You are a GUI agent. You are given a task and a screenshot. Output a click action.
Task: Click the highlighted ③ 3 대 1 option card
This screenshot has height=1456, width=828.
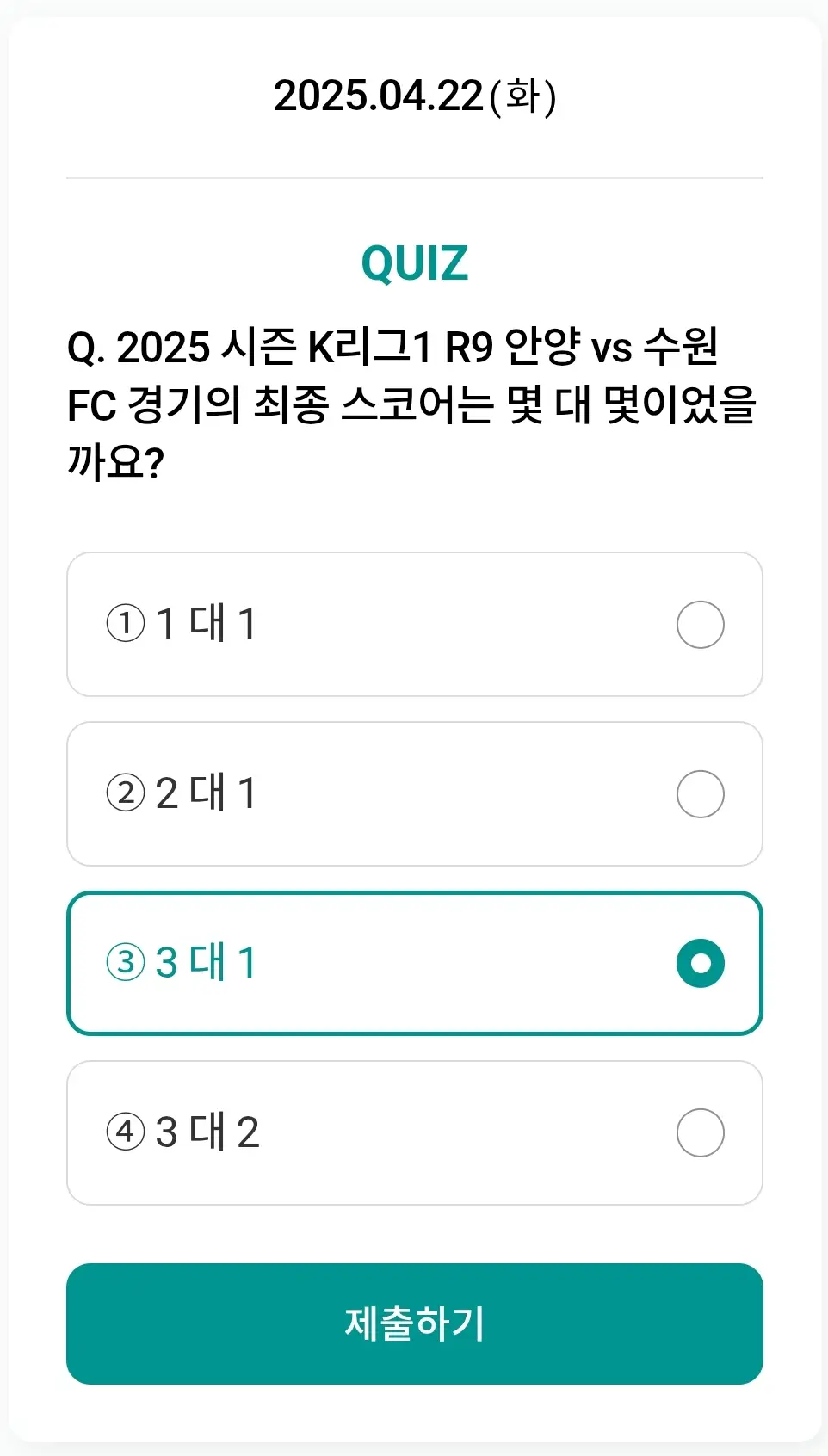414,962
